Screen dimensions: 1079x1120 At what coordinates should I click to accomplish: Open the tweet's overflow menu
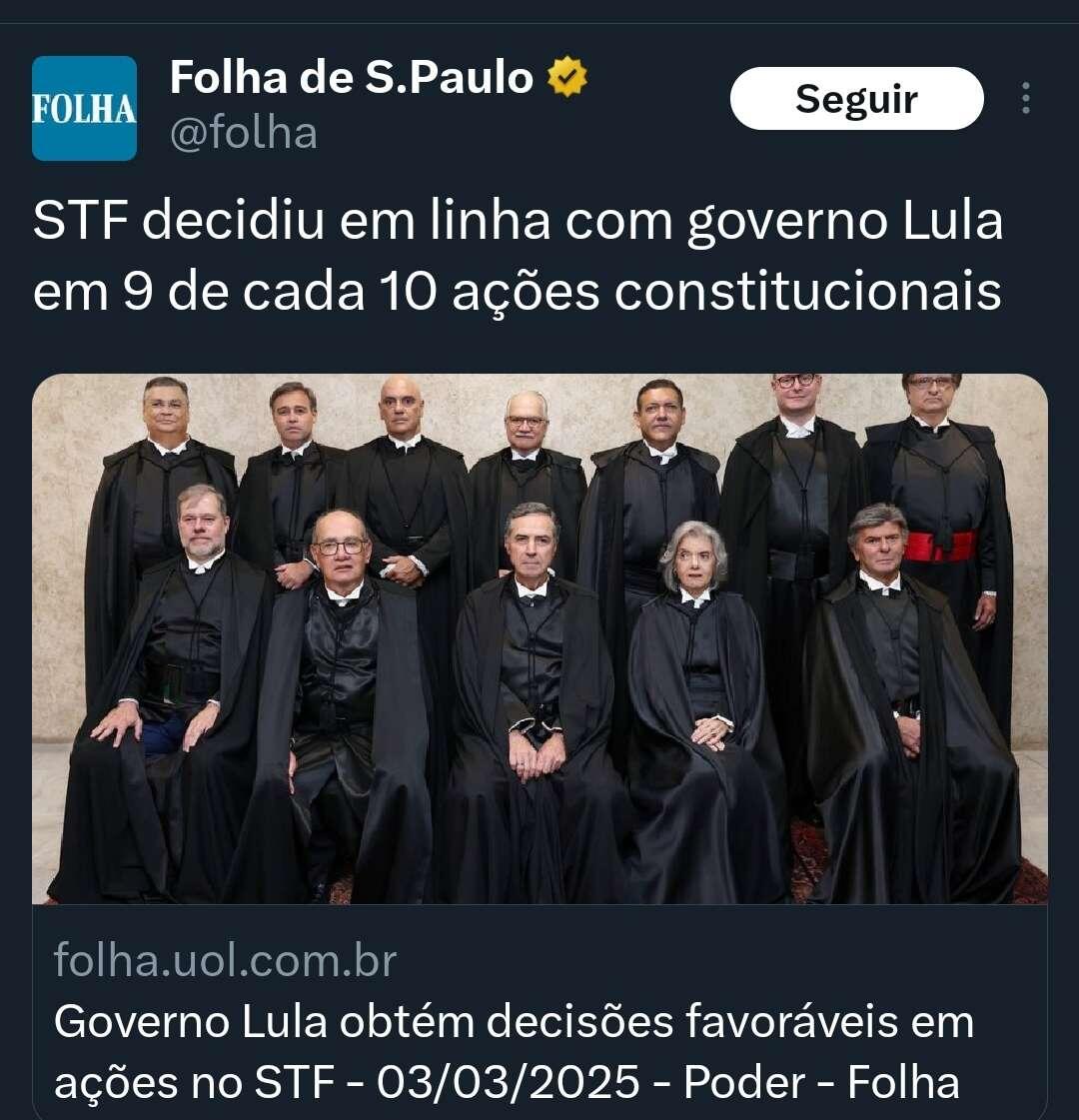(1025, 99)
